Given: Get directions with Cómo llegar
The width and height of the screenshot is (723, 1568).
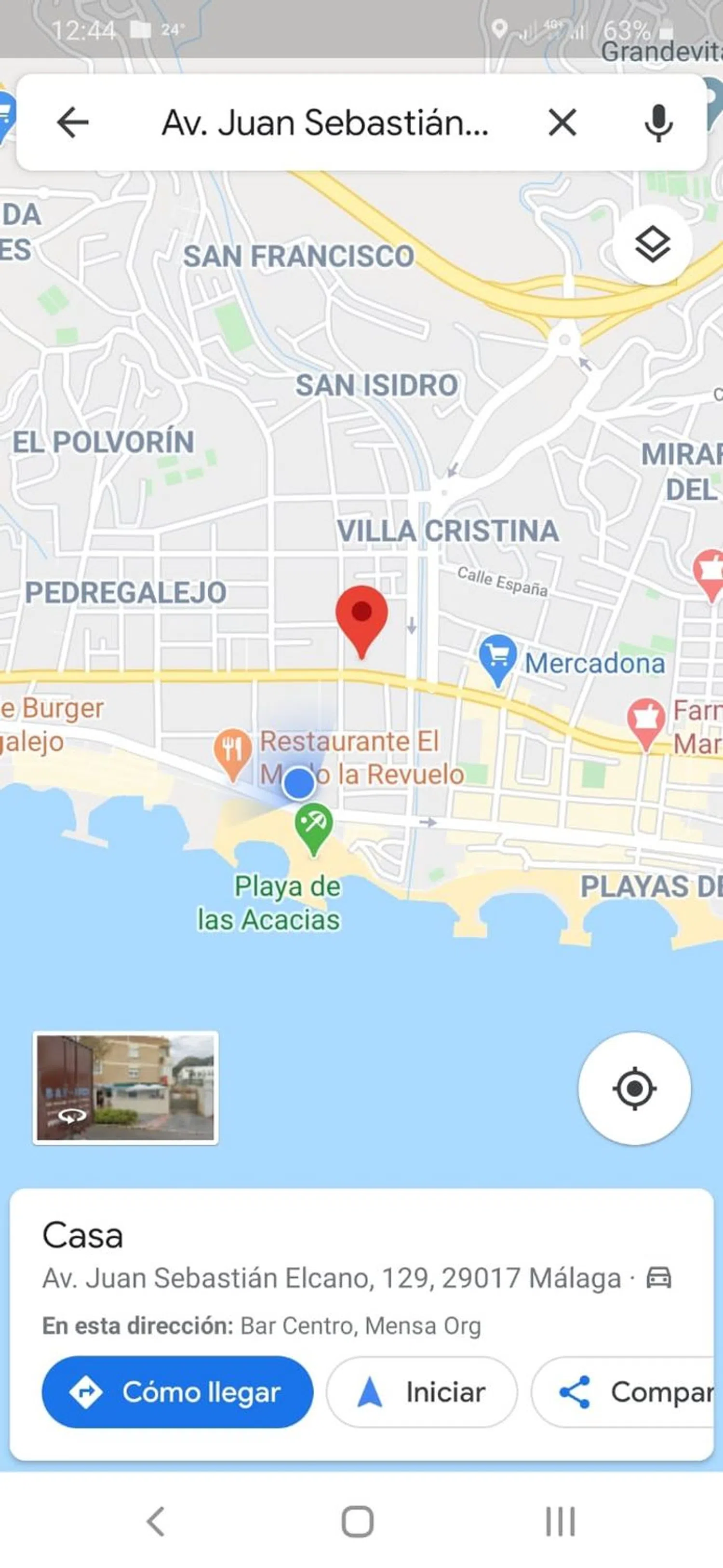Looking at the screenshot, I should (x=177, y=1391).
